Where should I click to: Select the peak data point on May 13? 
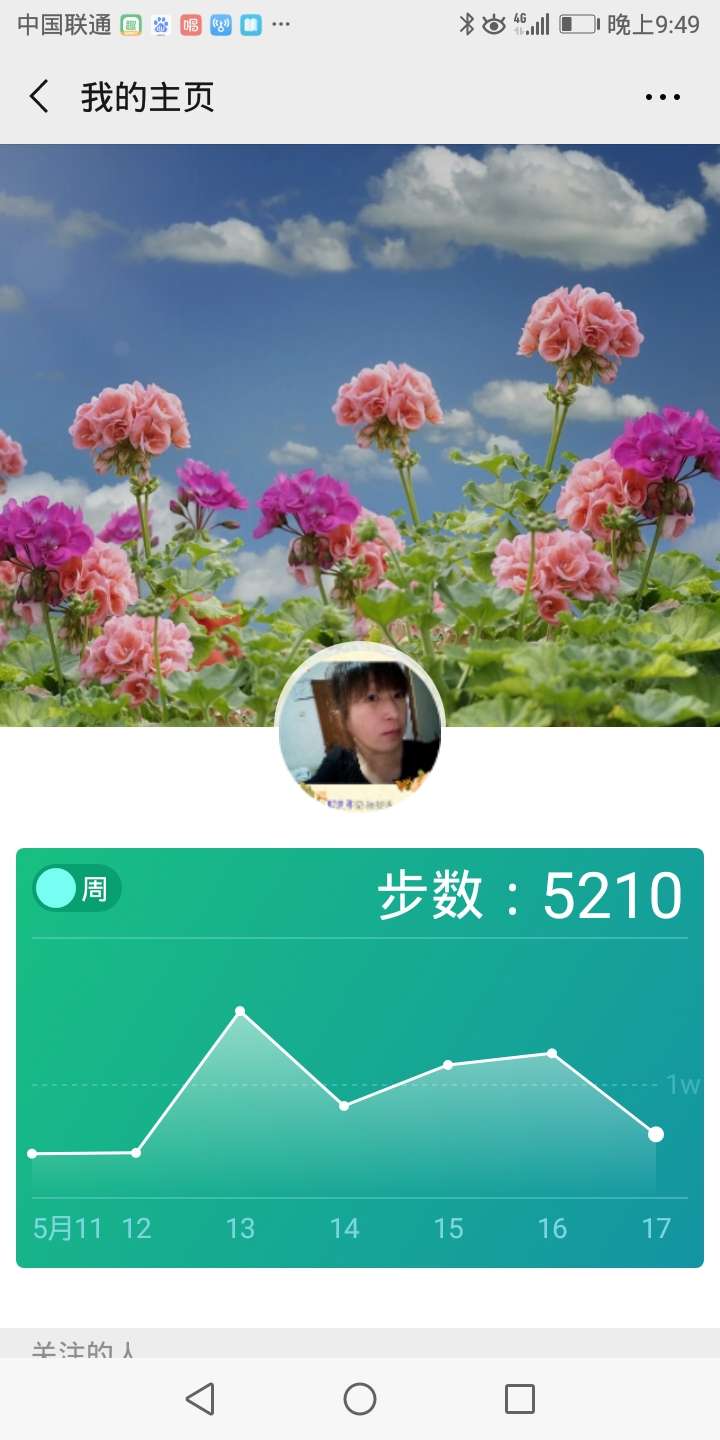[x=238, y=1011]
